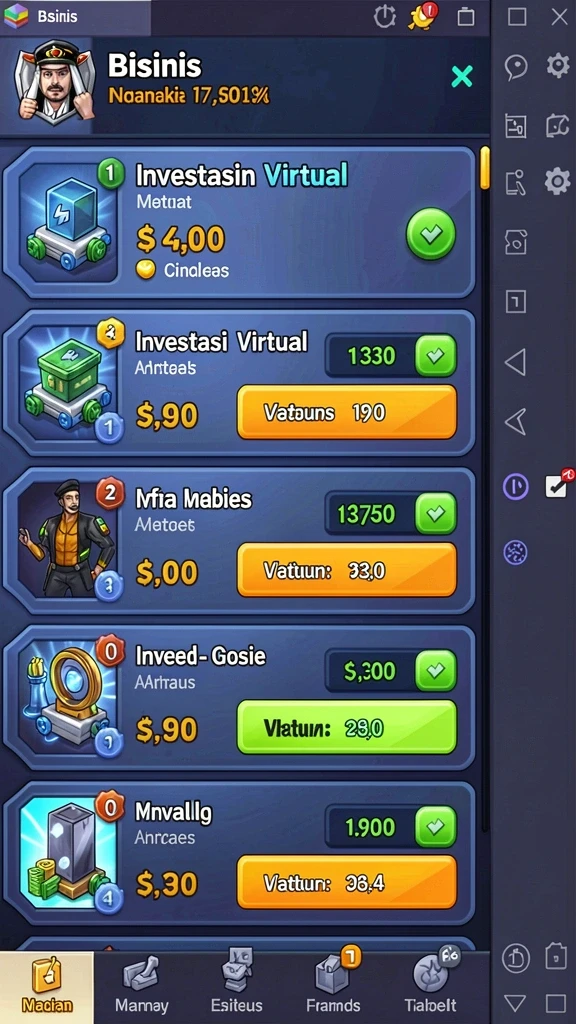Tap the orange Vatauns 190 button

[x=347, y=412]
